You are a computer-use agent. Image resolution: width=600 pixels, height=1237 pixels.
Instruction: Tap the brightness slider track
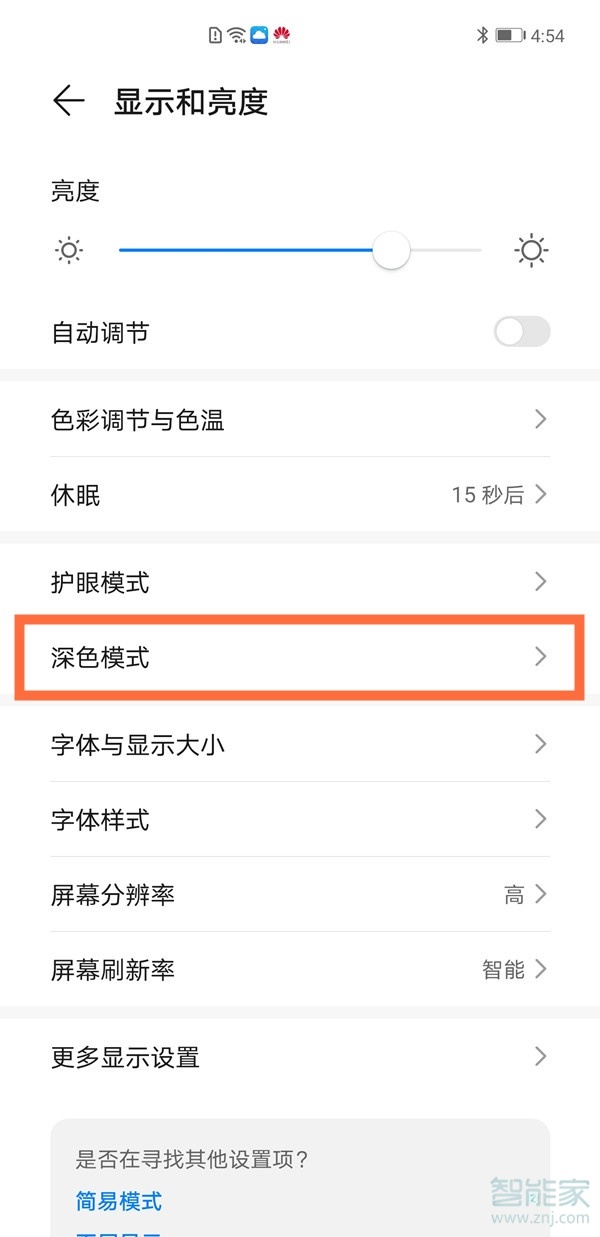[300, 250]
